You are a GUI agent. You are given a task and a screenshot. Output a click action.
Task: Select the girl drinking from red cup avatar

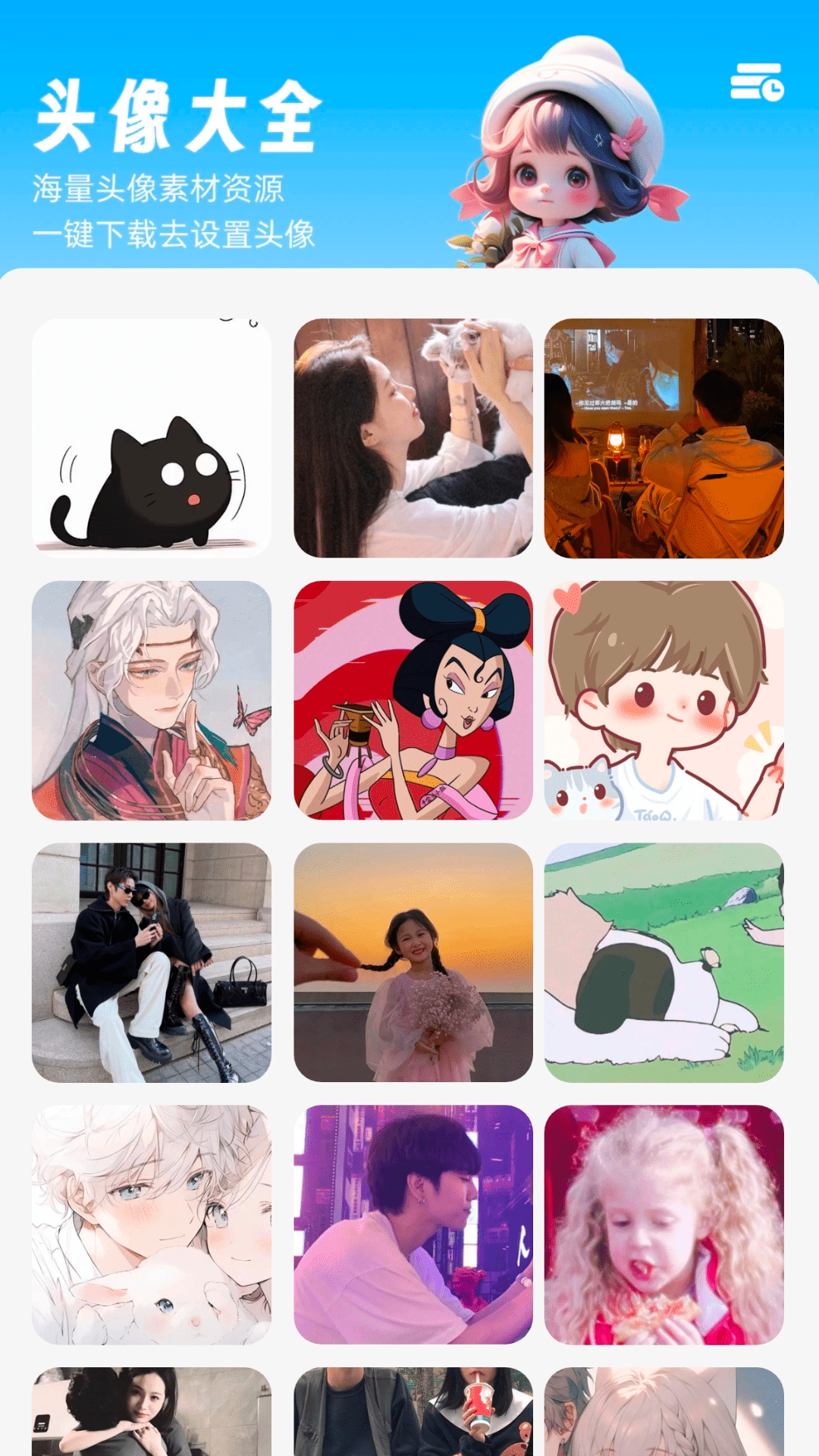[x=413, y=1412]
